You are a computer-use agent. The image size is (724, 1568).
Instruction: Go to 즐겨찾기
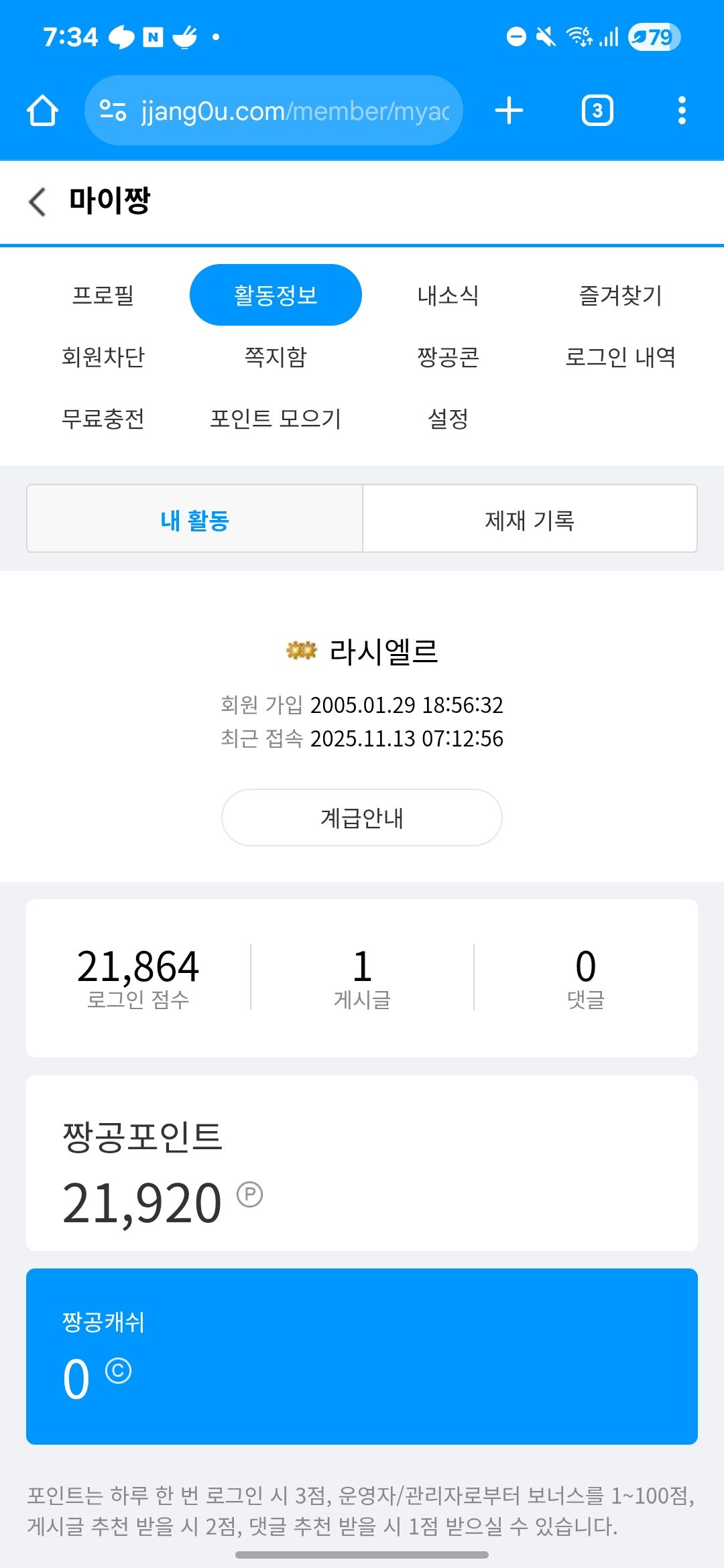pos(620,295)
